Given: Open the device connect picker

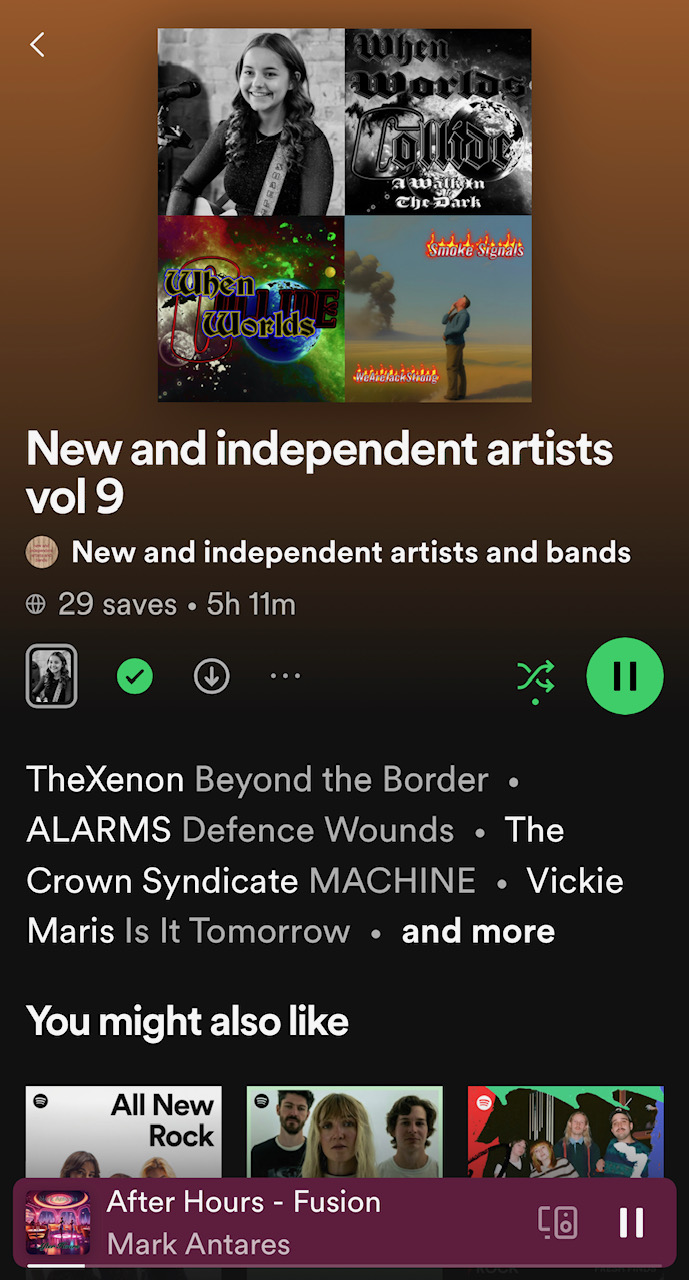Looking at the screenshot, I should point(558,1222).
